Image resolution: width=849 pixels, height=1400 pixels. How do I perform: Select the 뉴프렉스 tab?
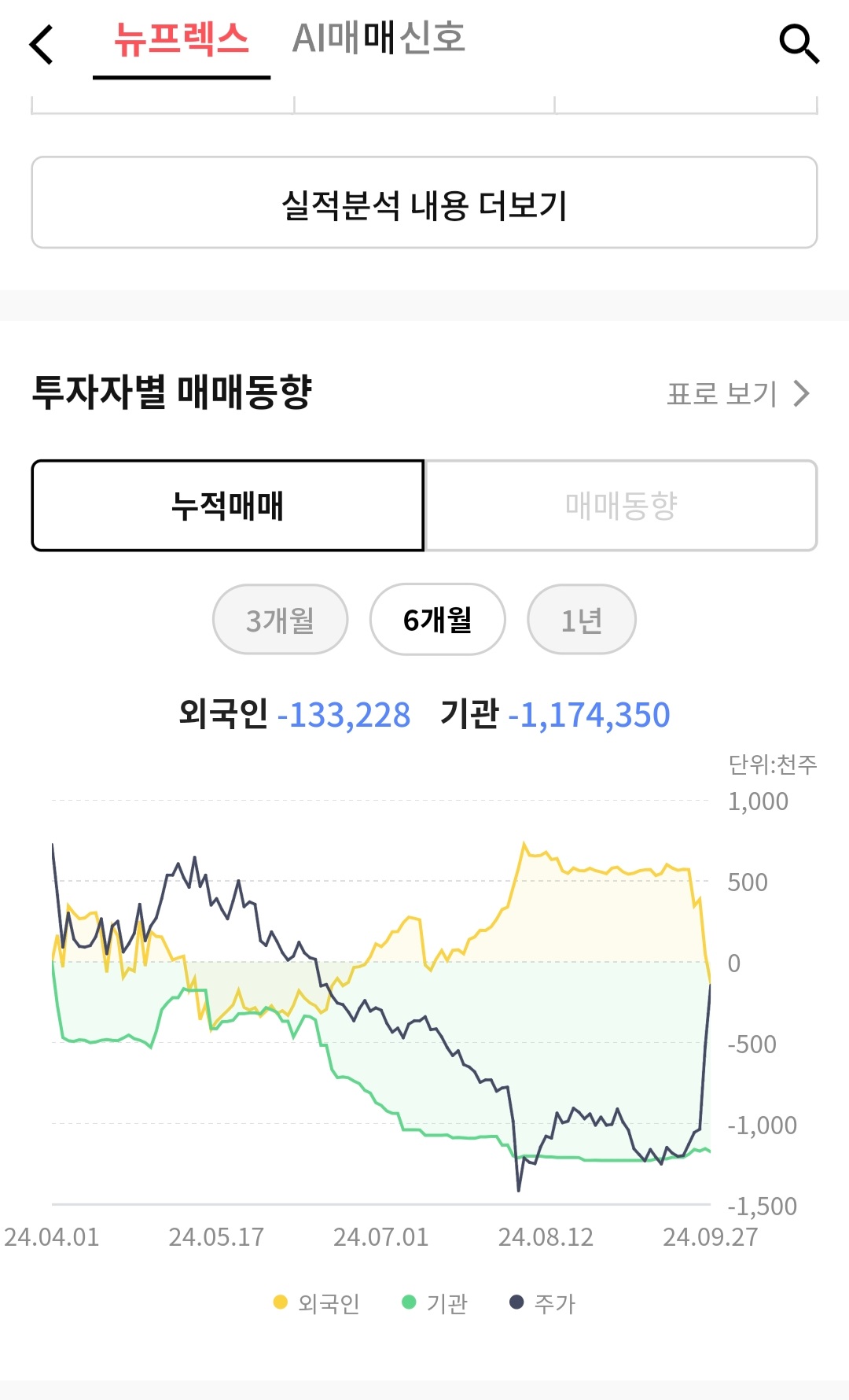tap(182, 39)
